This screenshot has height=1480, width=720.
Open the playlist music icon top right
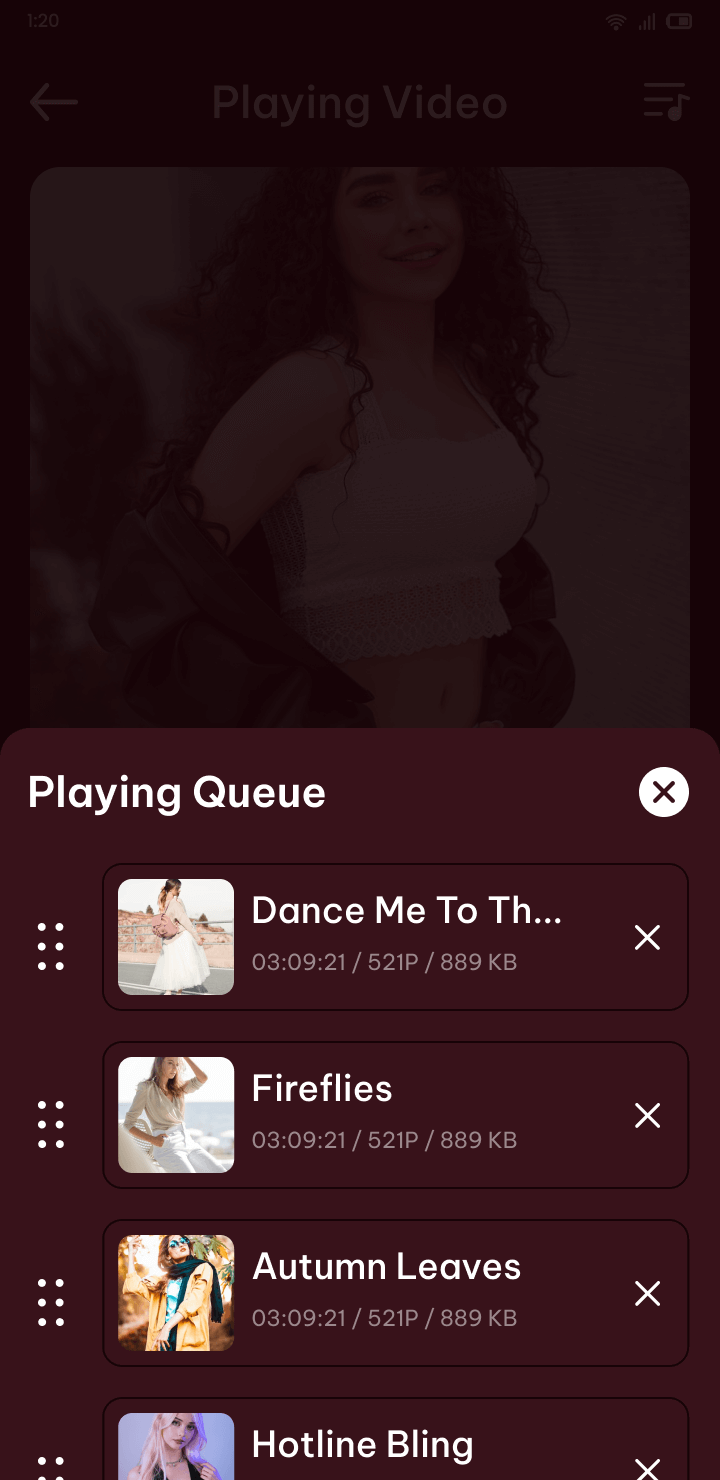coord(666,102)
